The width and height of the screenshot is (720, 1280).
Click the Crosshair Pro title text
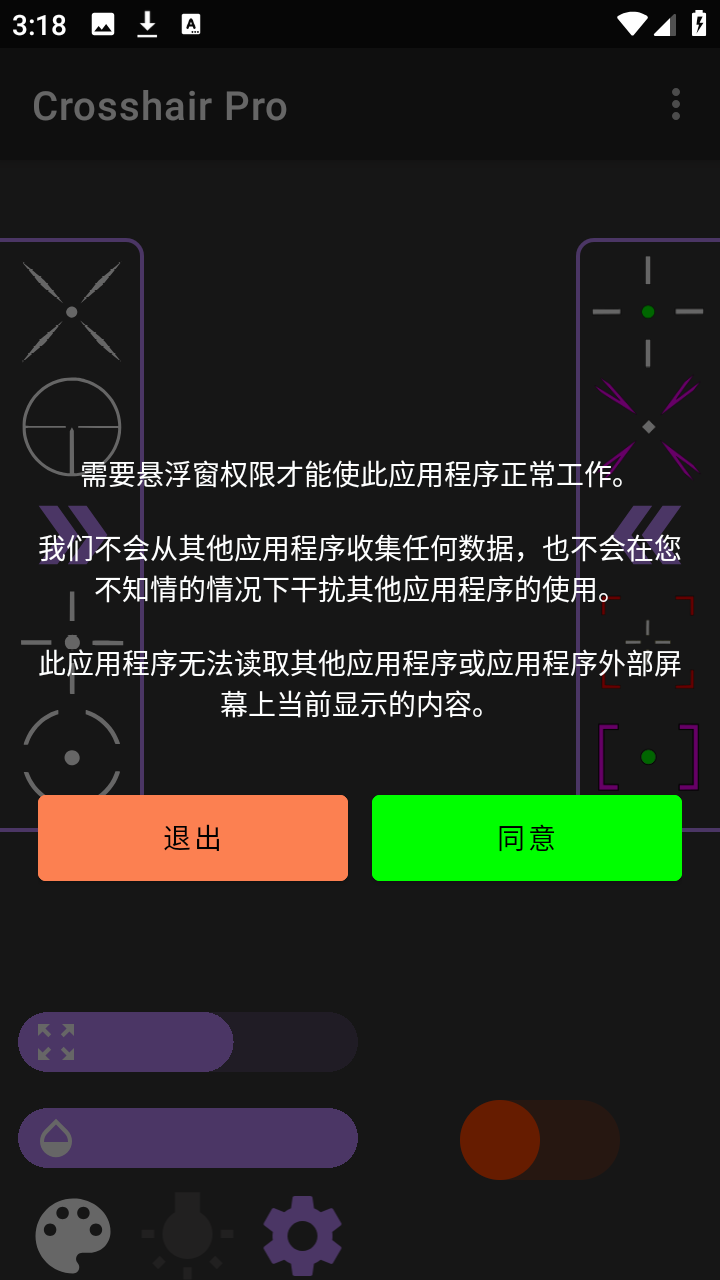point(160,105)
